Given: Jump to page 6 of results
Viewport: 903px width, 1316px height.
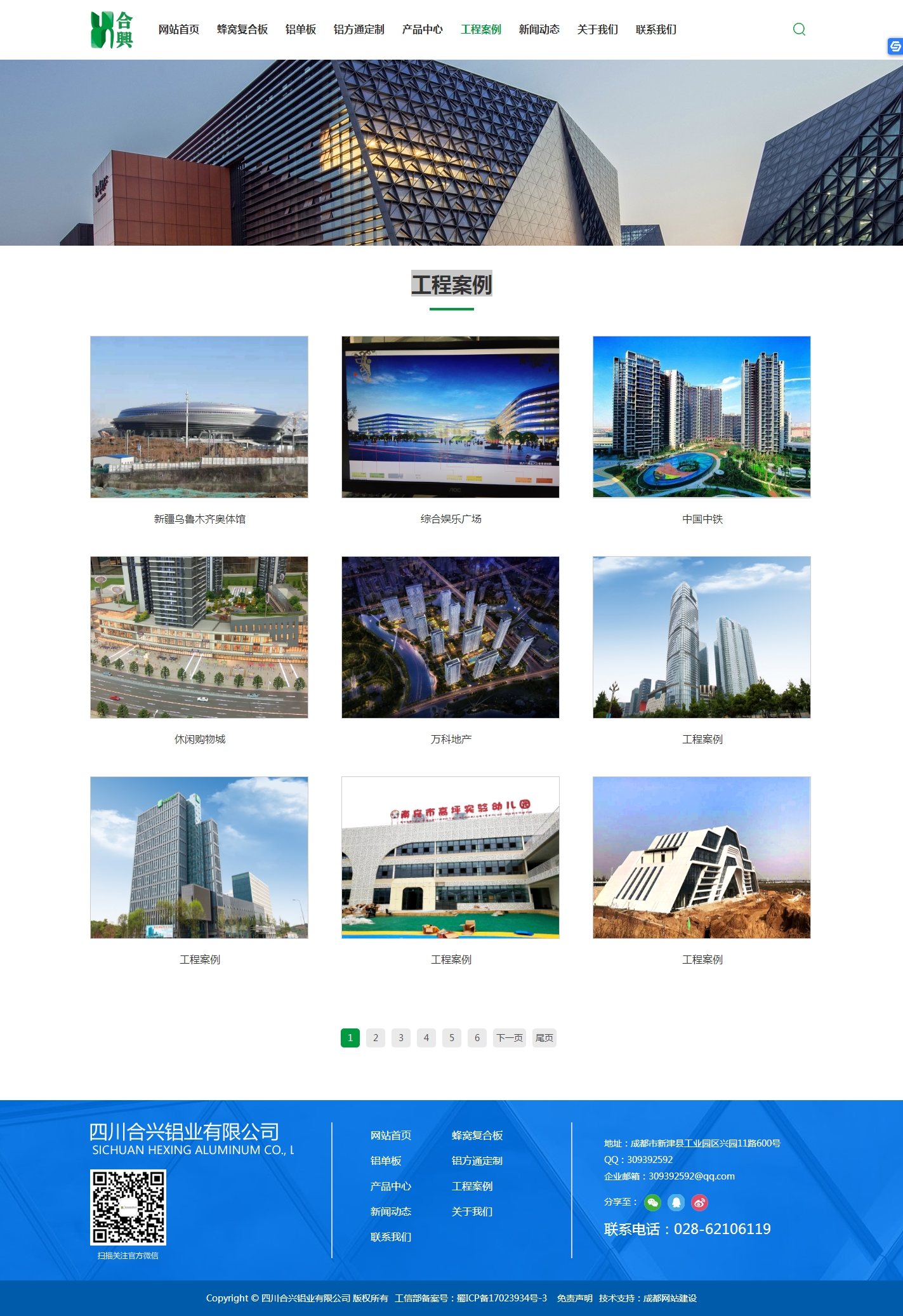Looking at the screenshot, I should tap(477, 1038).
